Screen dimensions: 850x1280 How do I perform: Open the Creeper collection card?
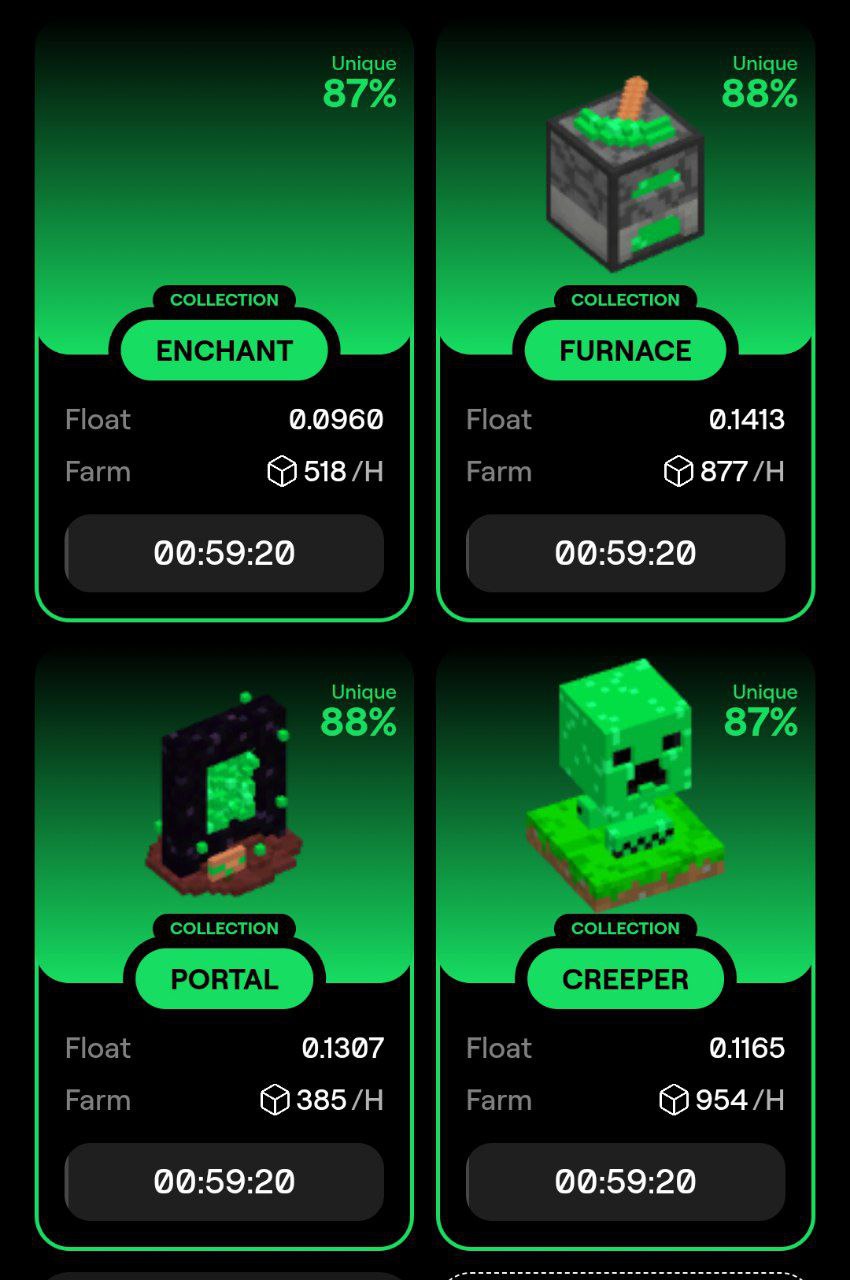625,800
